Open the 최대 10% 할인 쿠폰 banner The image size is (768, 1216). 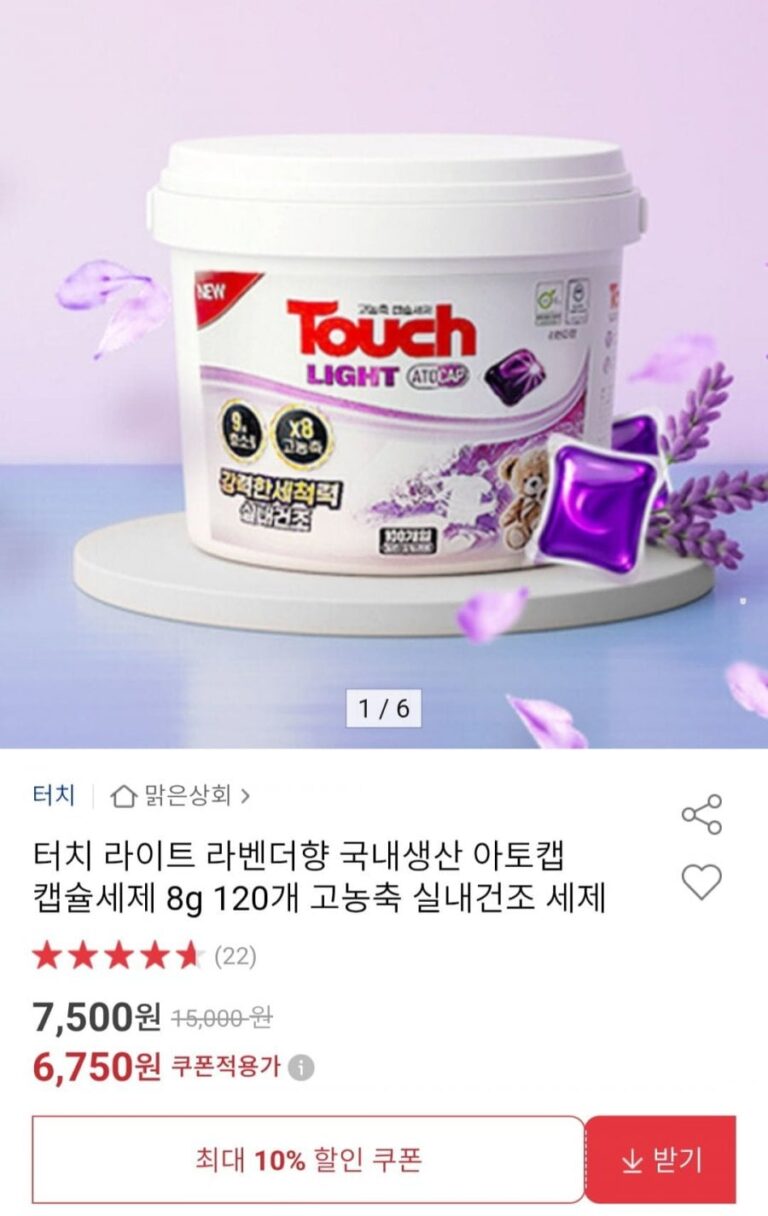(308, 1160)
